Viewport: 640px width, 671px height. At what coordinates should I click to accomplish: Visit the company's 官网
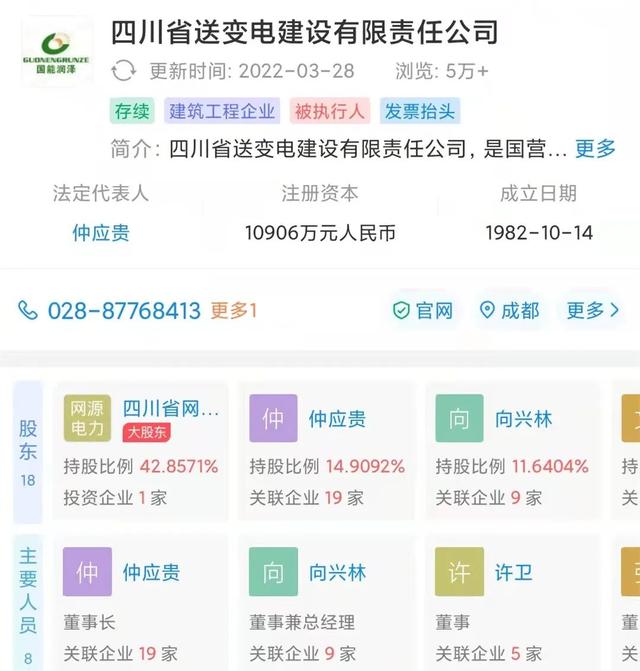(x=423, y=310)
